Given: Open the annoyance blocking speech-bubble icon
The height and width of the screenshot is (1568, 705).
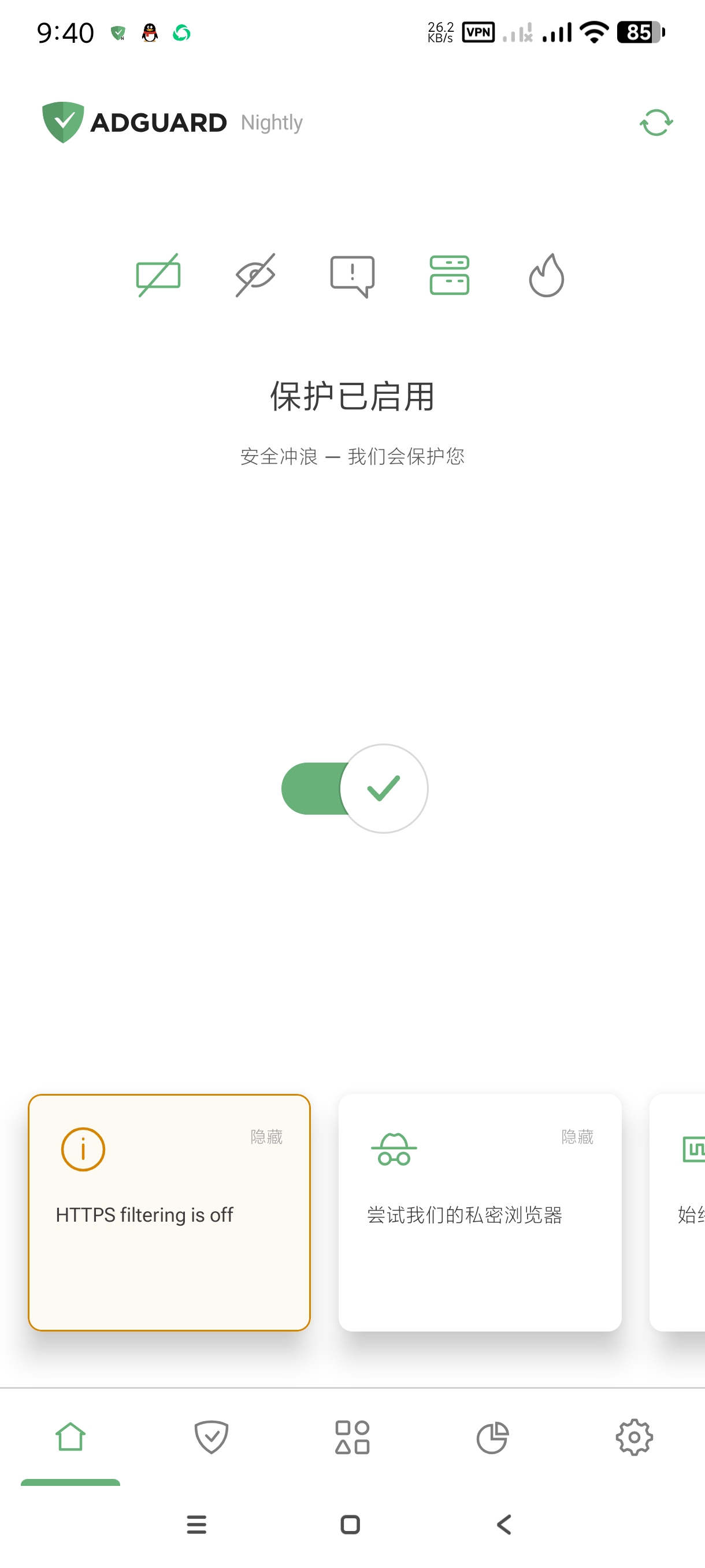Looking at the screenshot, I should click(x=352, y=276).
